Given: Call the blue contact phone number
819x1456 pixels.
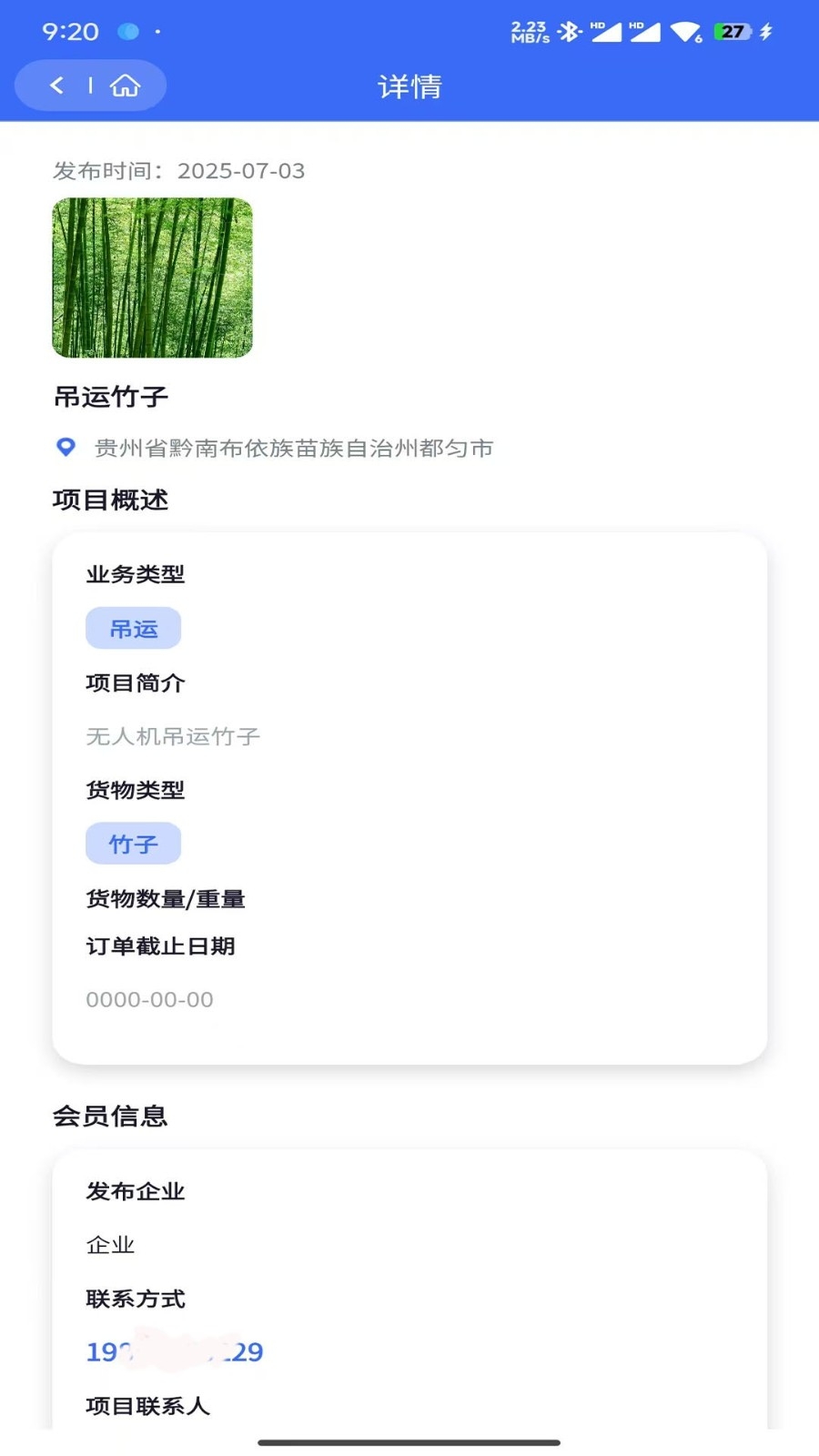Looking at the screenshot, I should (x=175, y=1351).
